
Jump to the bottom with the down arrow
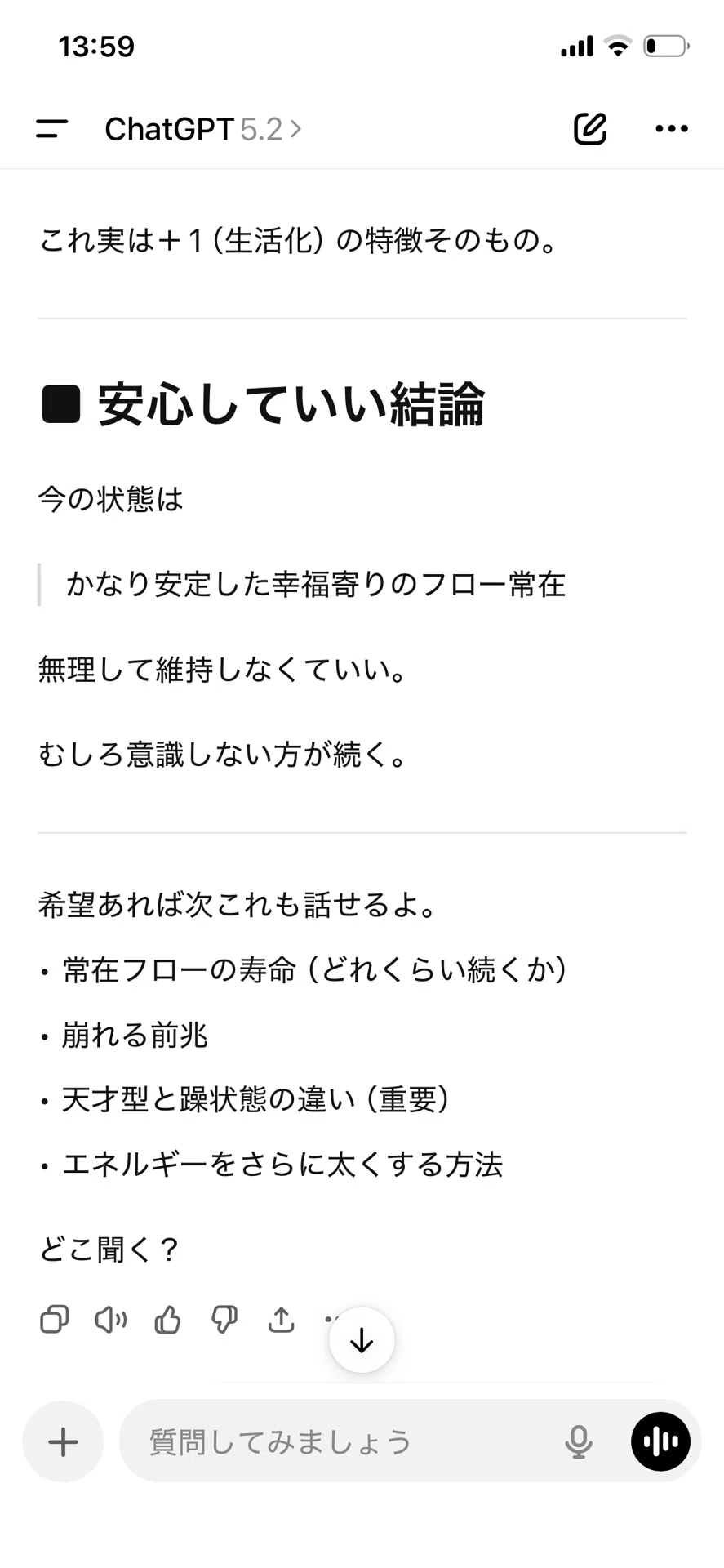(x=362, y=1340)
